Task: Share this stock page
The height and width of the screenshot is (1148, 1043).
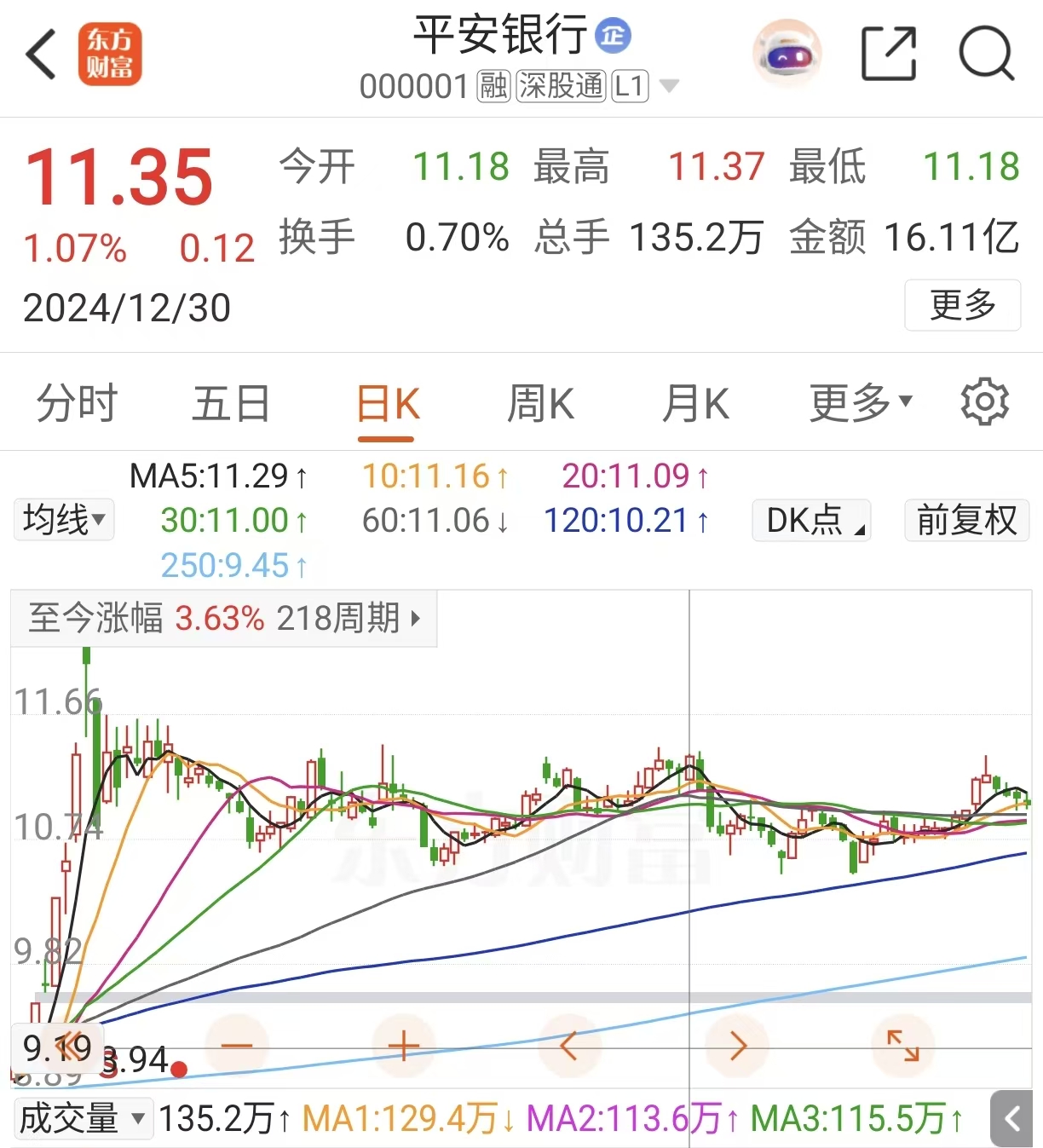Action: pyautogui.click(x=889, y=55)
